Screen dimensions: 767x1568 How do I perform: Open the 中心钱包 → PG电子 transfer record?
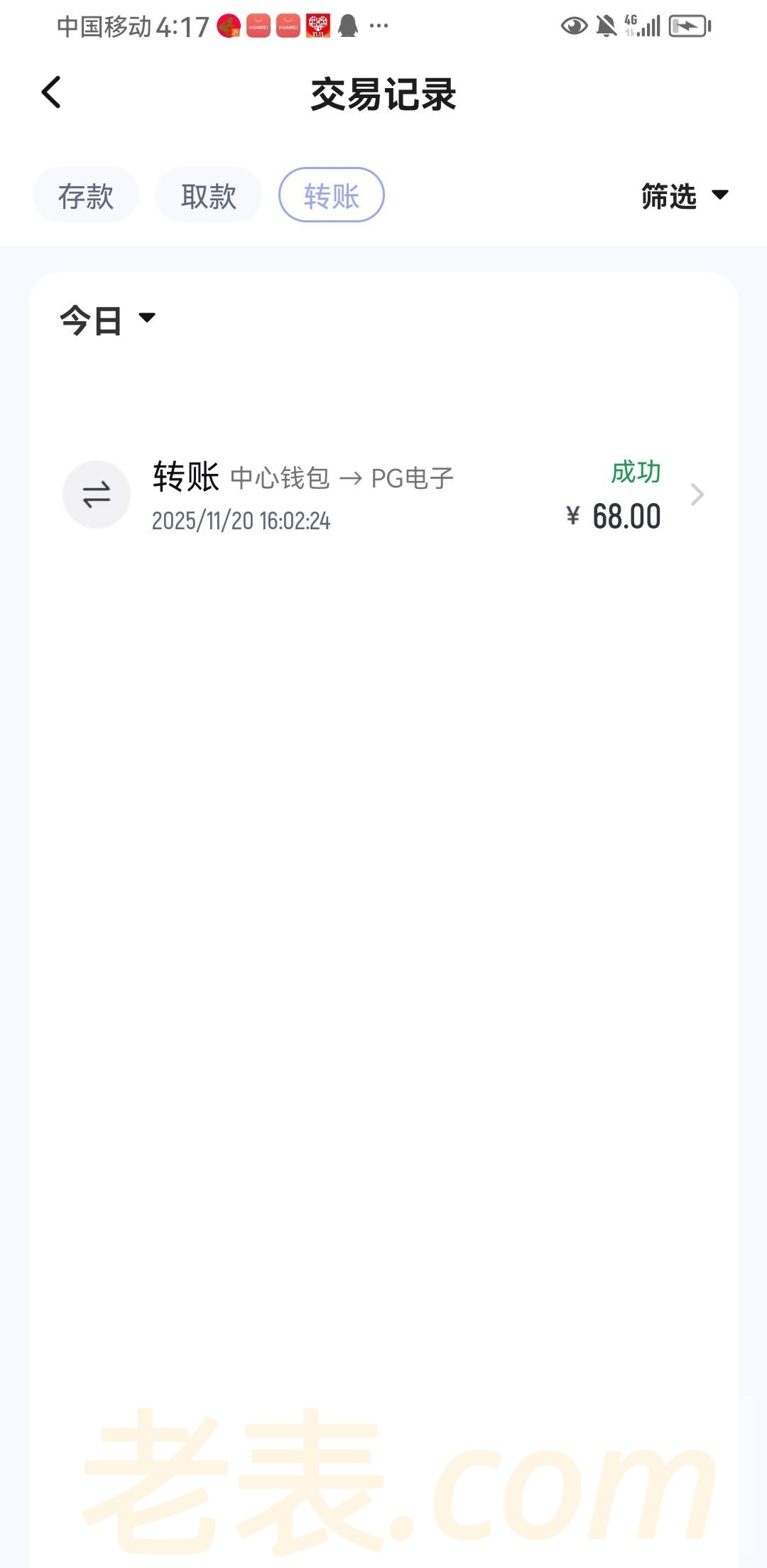point(383,495)
